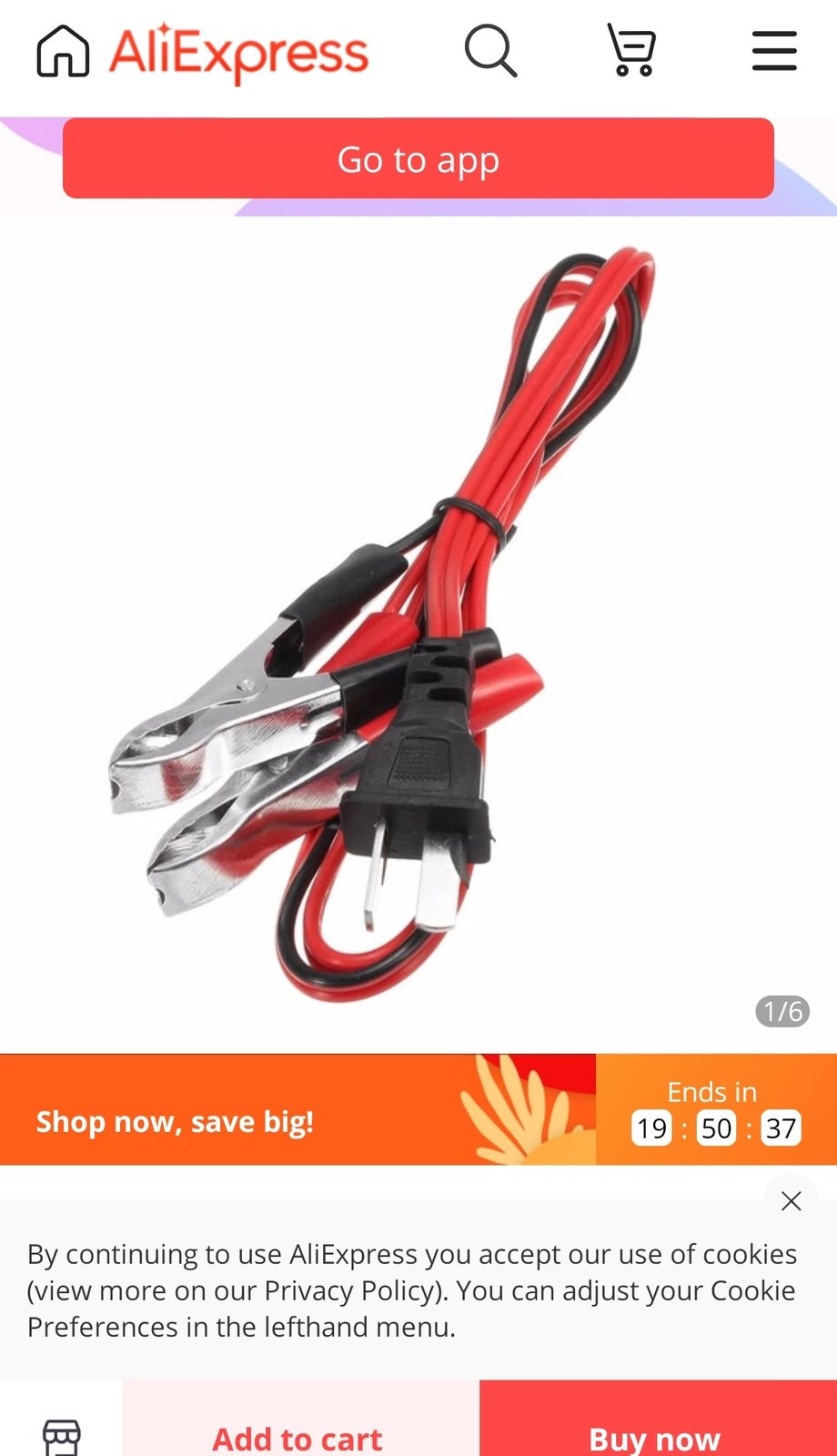837x1456 pixels.
Task: Visit the seller's store icon
Action: pyautogui.click(x=62, y=1438)
